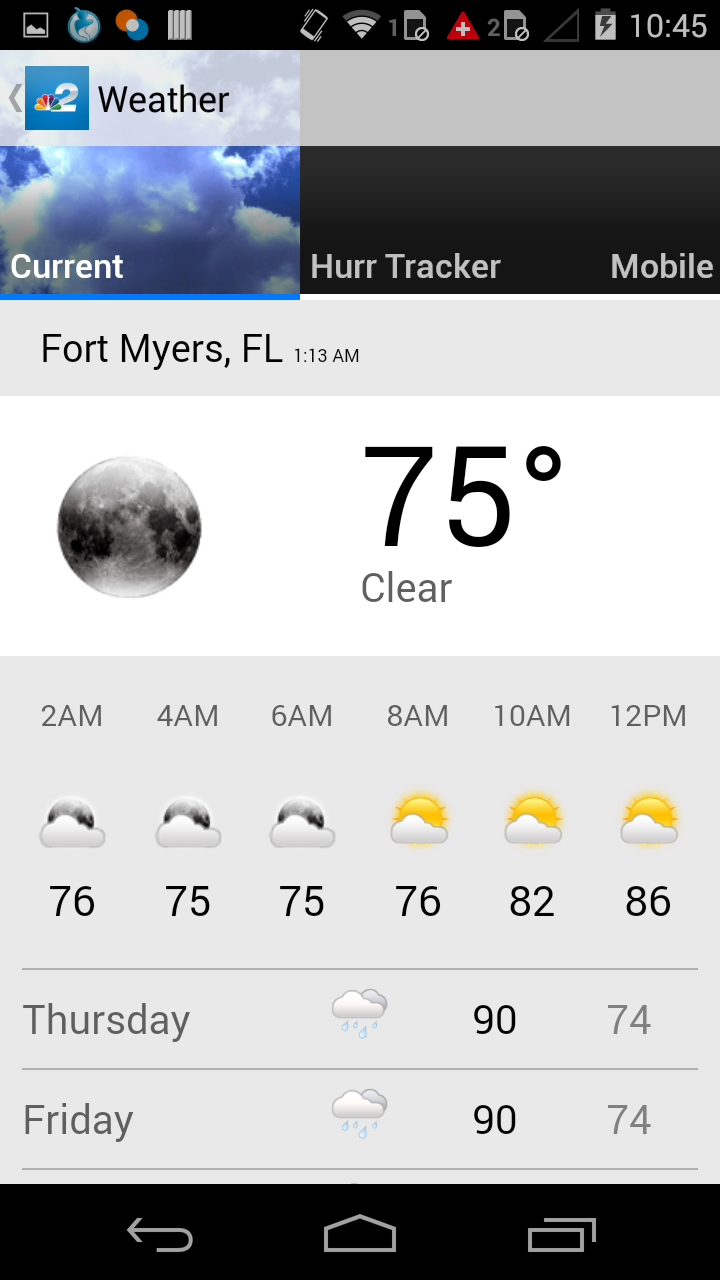Select the partly cloudy icon under 10AM

533,820
